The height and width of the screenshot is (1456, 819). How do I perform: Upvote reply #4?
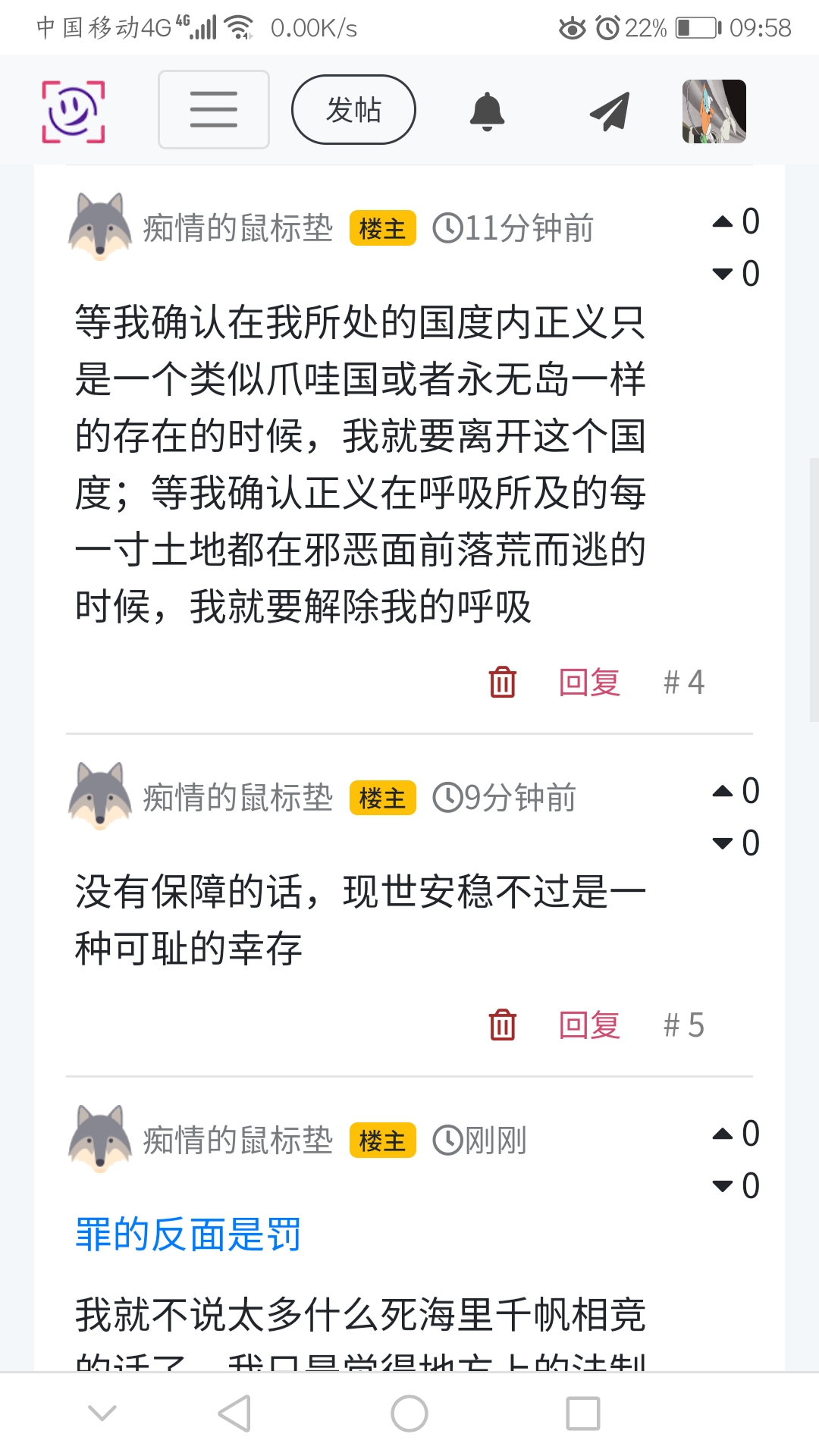tap(723, 221)
